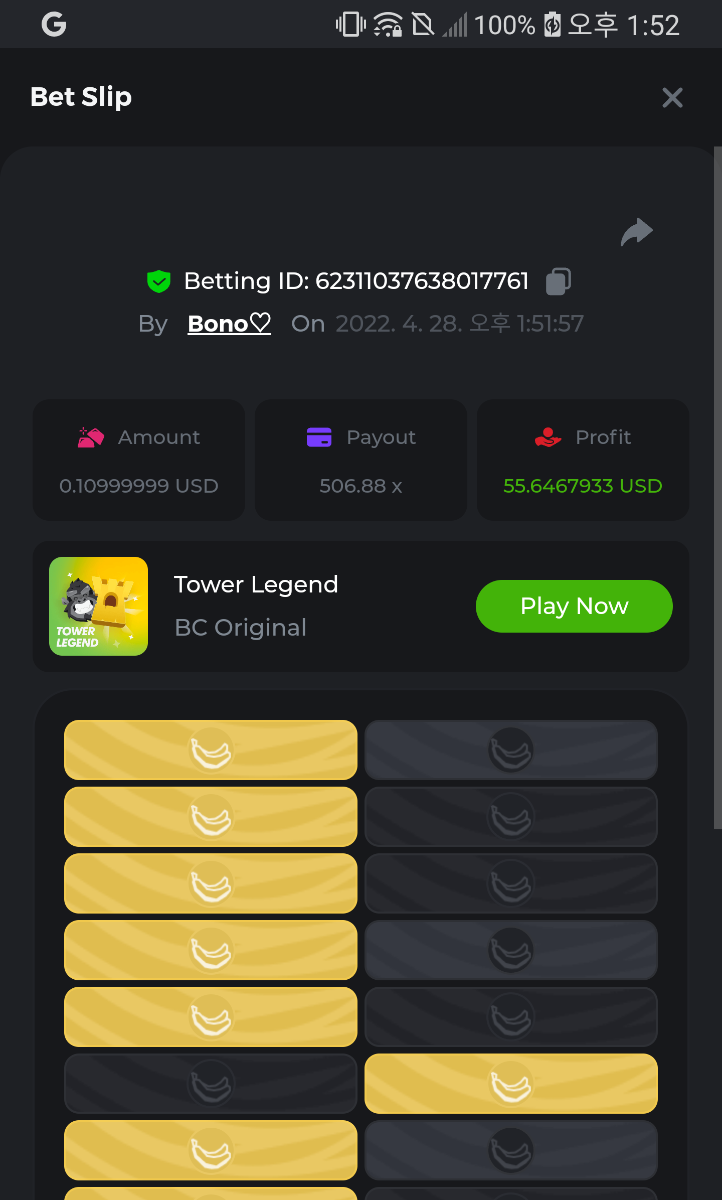
Task: Tap the Play Now button
Action: point(574,606)
